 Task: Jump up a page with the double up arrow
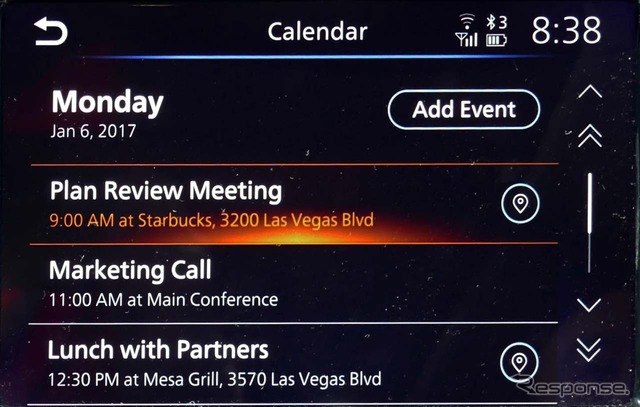590,137
